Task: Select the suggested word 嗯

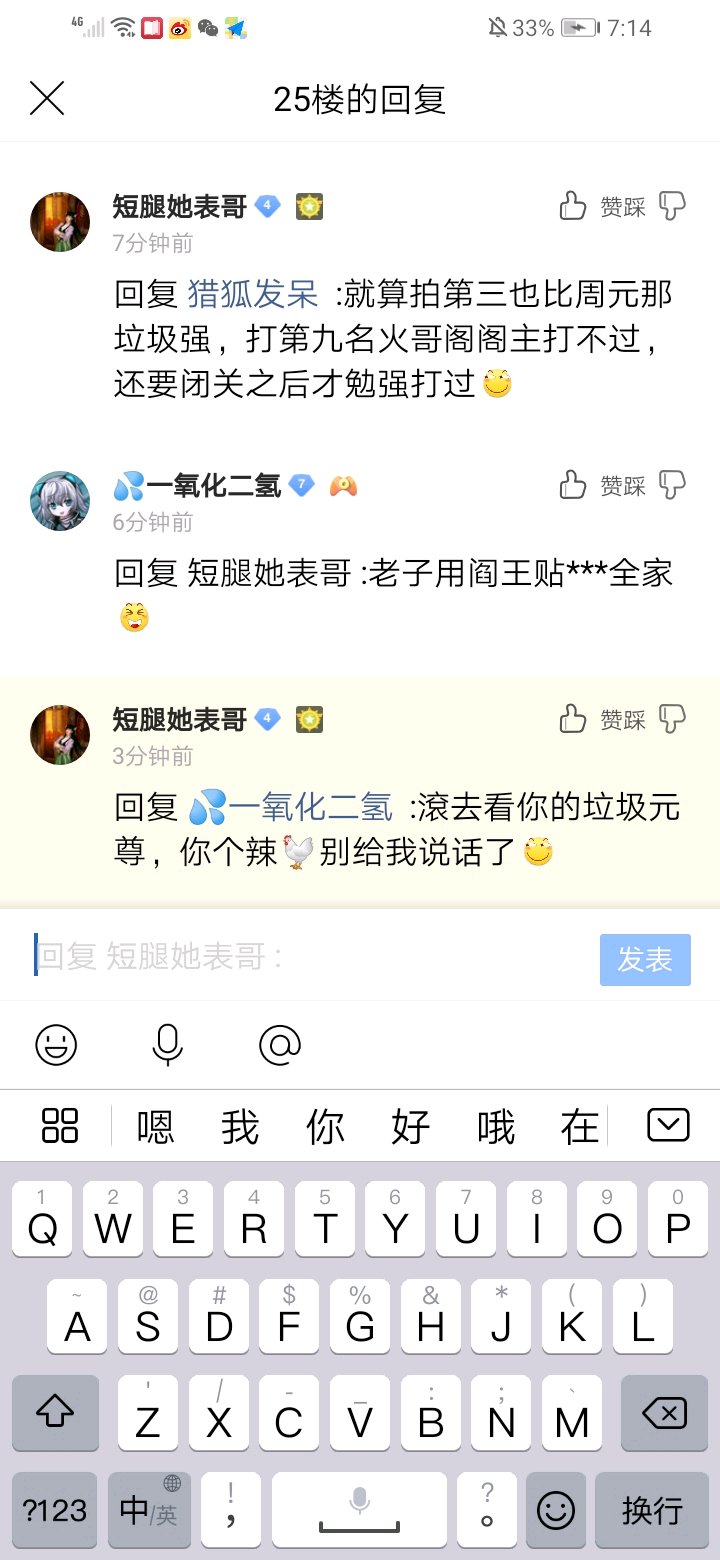Action: [x=155, y=1127]
